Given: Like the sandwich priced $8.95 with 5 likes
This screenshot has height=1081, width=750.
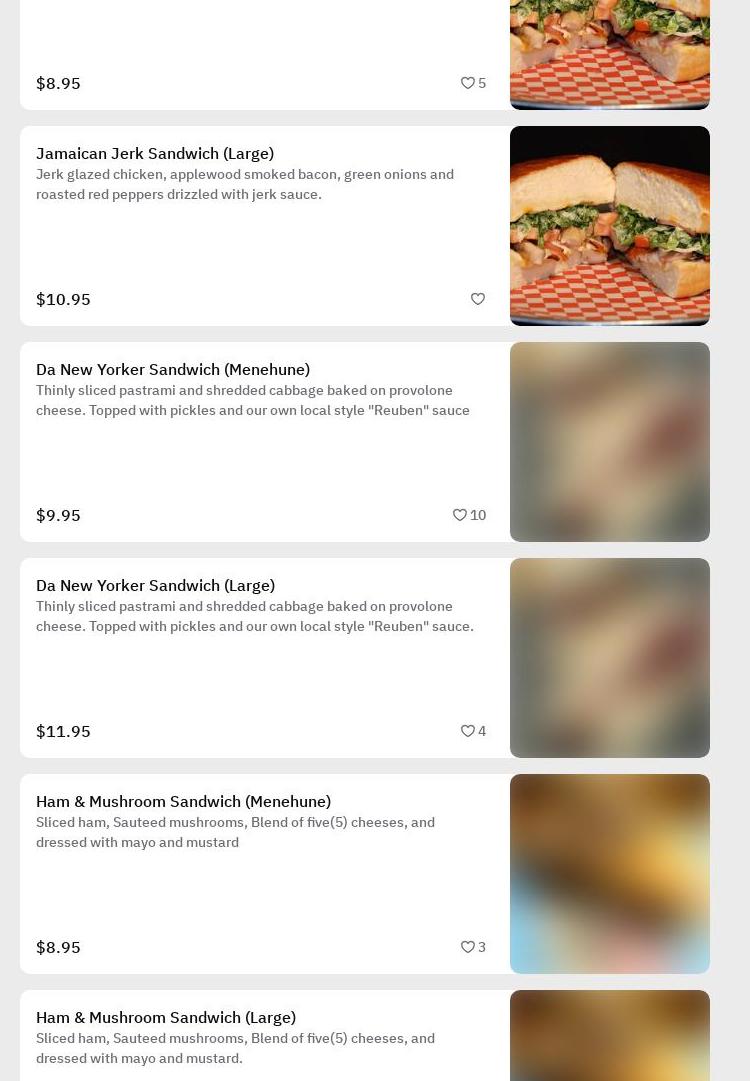Looking at the screenshot, I should pyautogui.click(x=468, y=83).
